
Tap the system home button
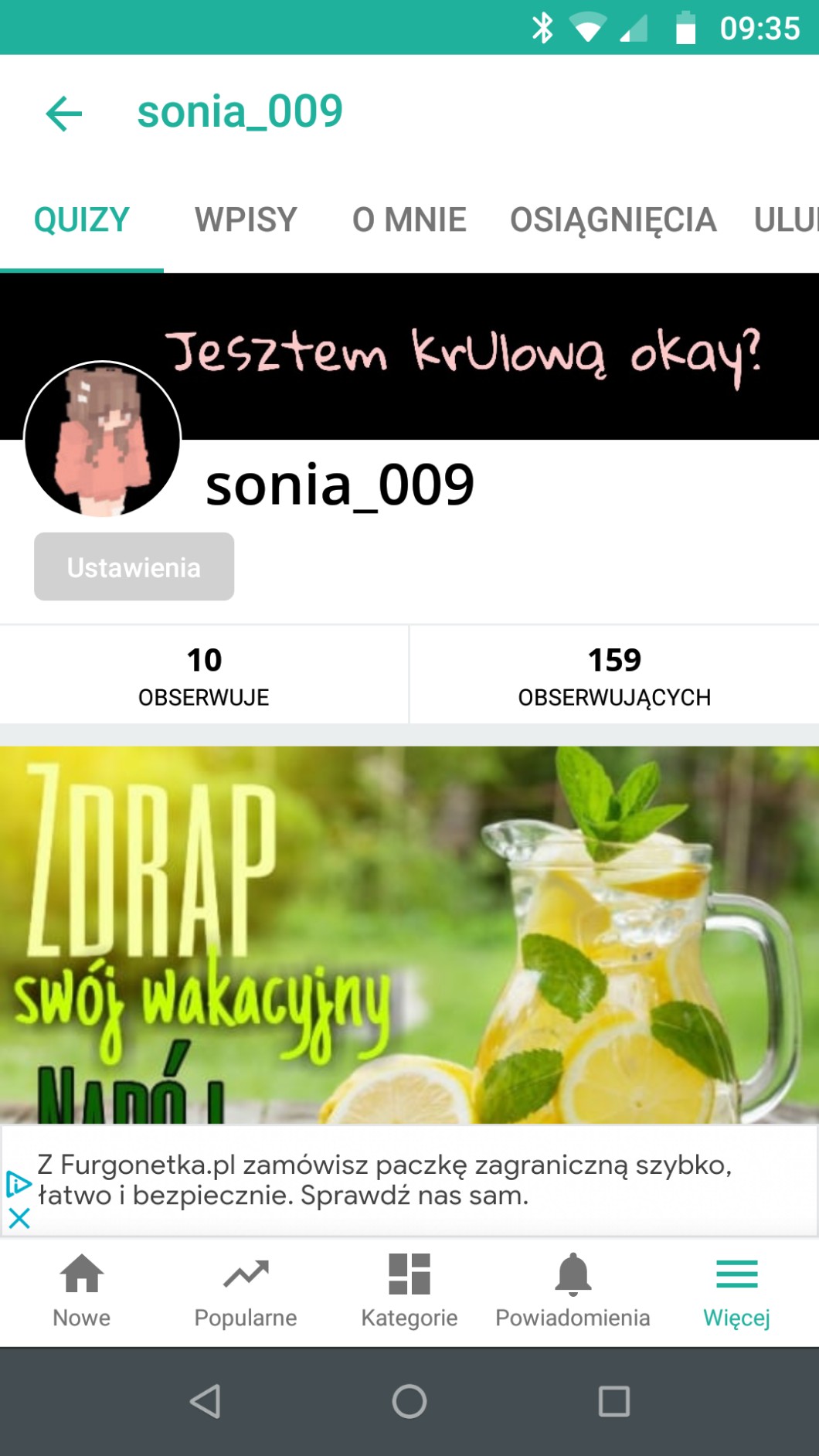[409, 1401]
